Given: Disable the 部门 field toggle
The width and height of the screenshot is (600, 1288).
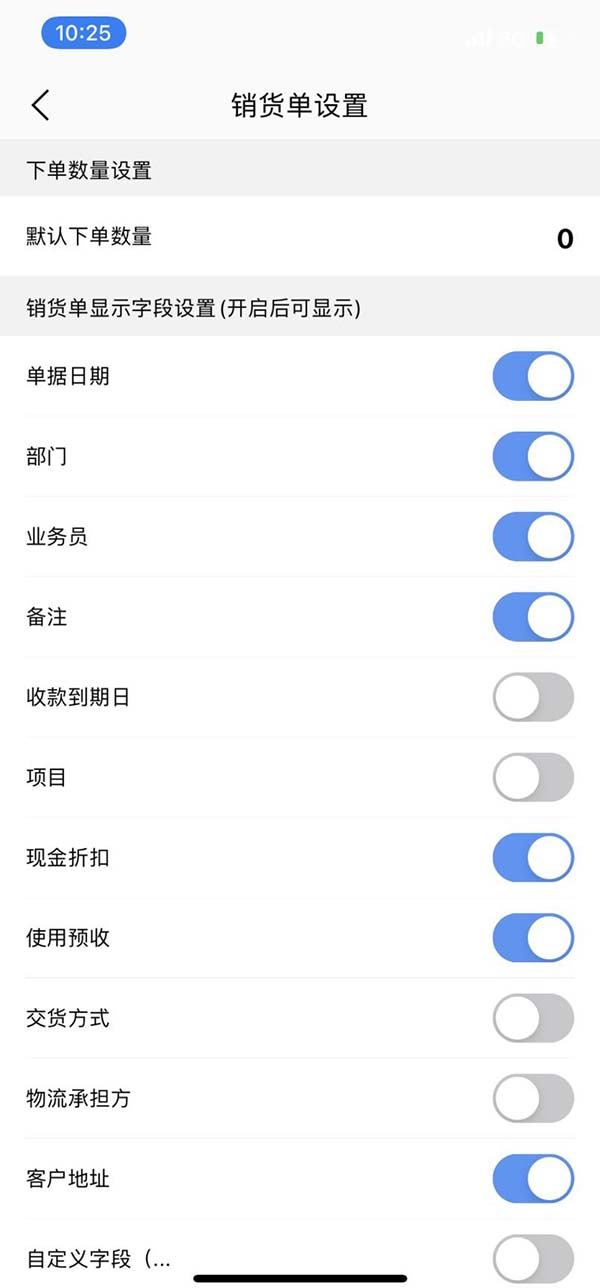Looking at the screenshot, I should (x=533, y=457).
